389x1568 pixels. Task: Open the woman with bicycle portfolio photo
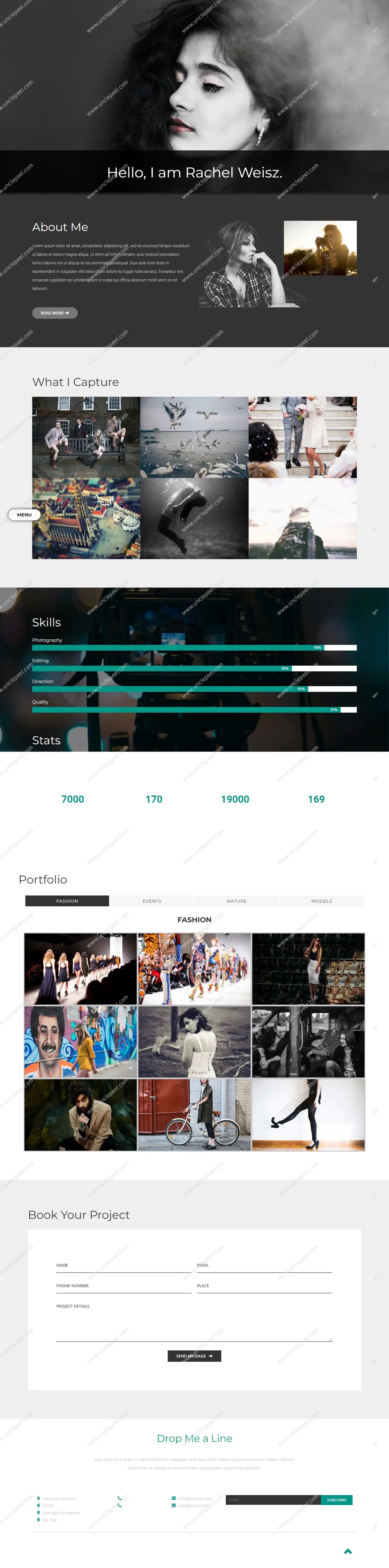coord(194,1114)
